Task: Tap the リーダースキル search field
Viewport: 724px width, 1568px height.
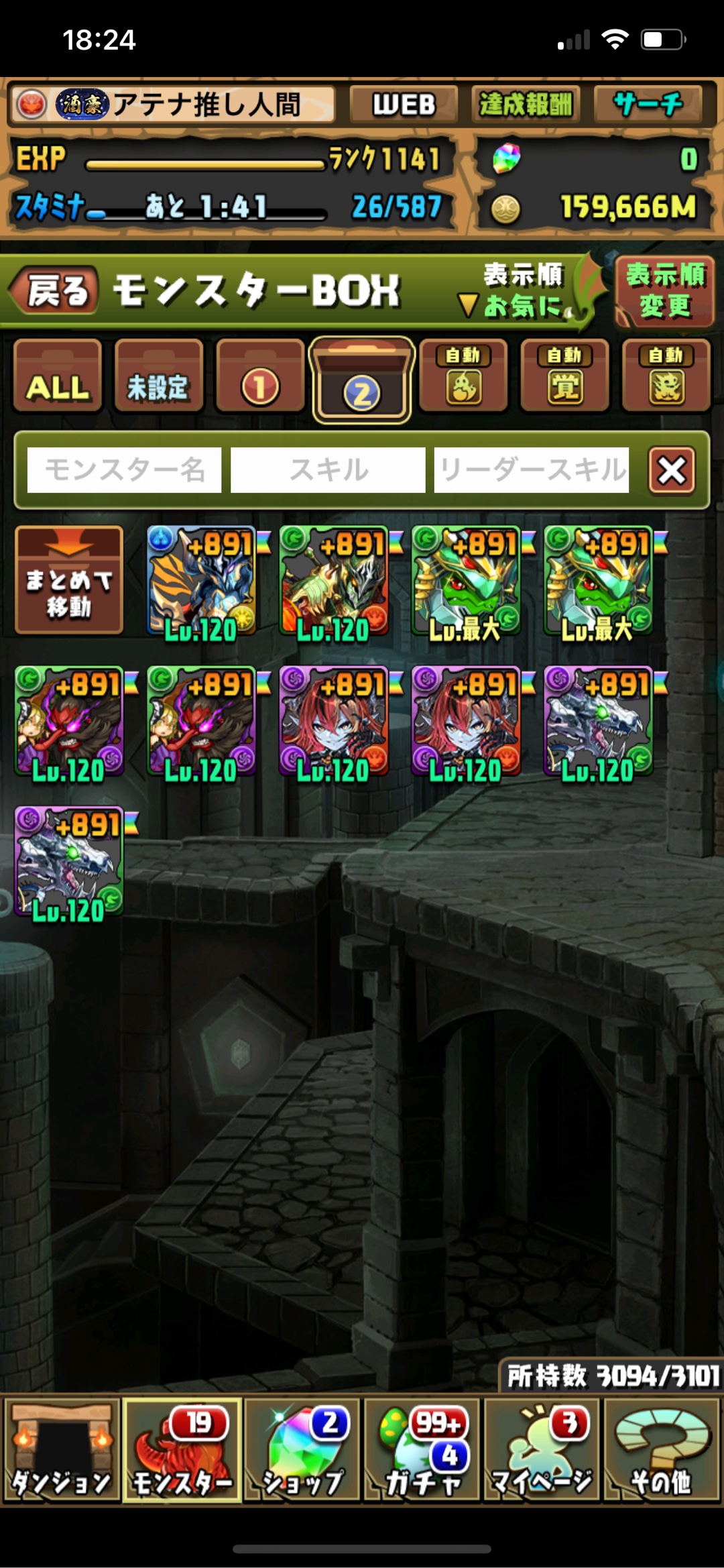Action: [x=532, y=469]
